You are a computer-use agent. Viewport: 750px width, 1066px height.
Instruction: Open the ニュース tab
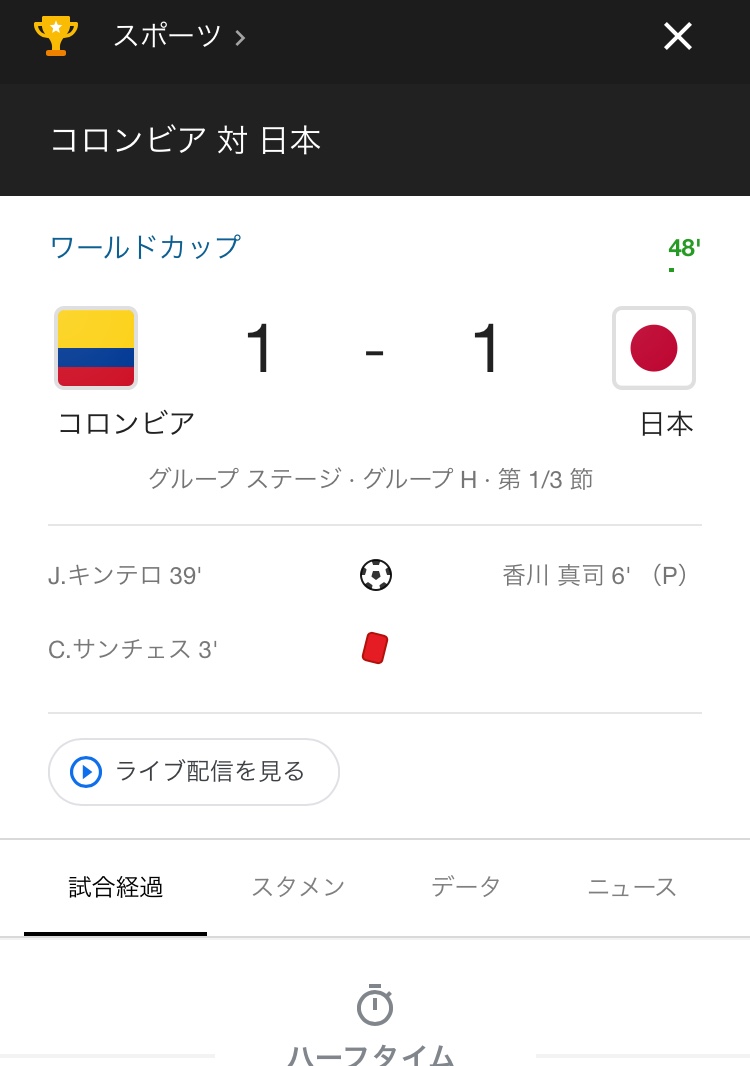632,887
